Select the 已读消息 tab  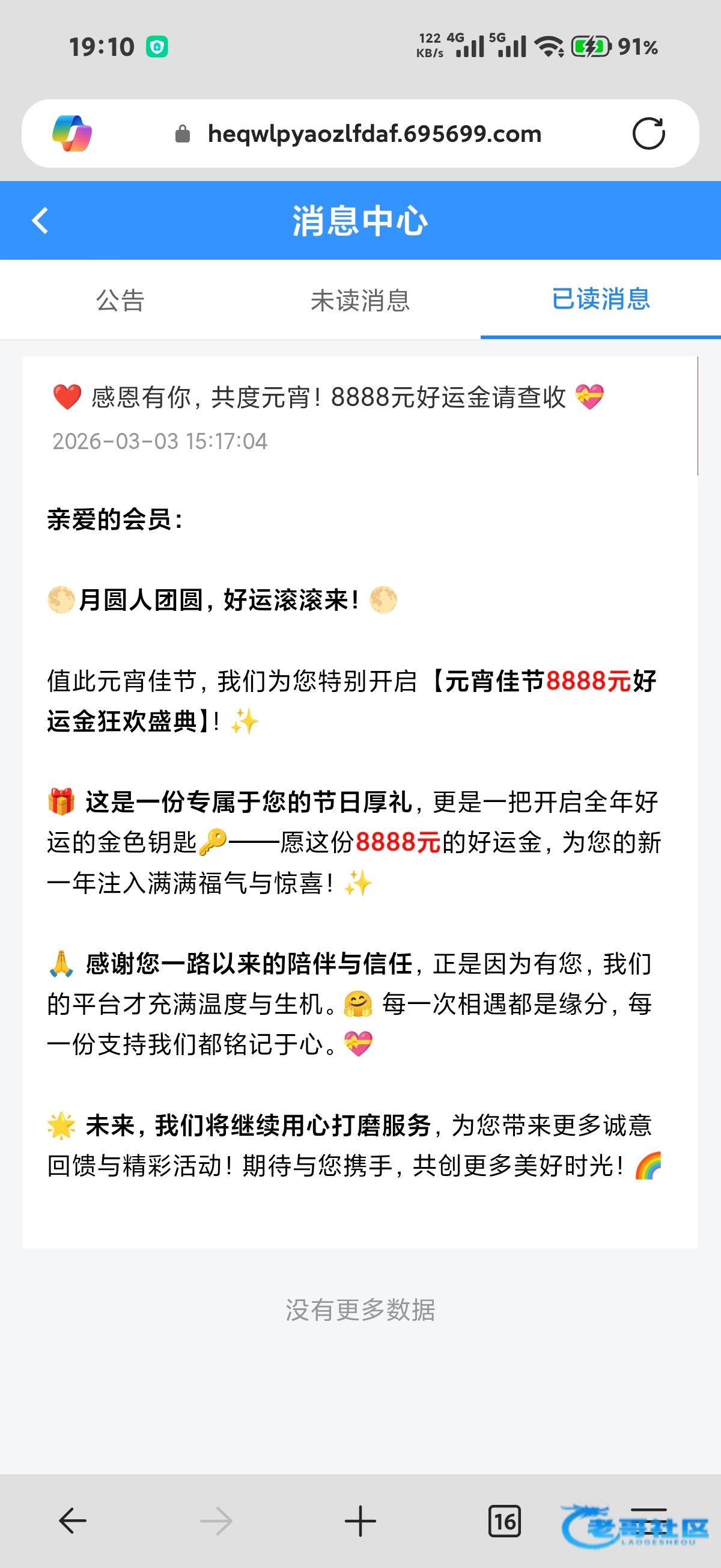[600, 299]
